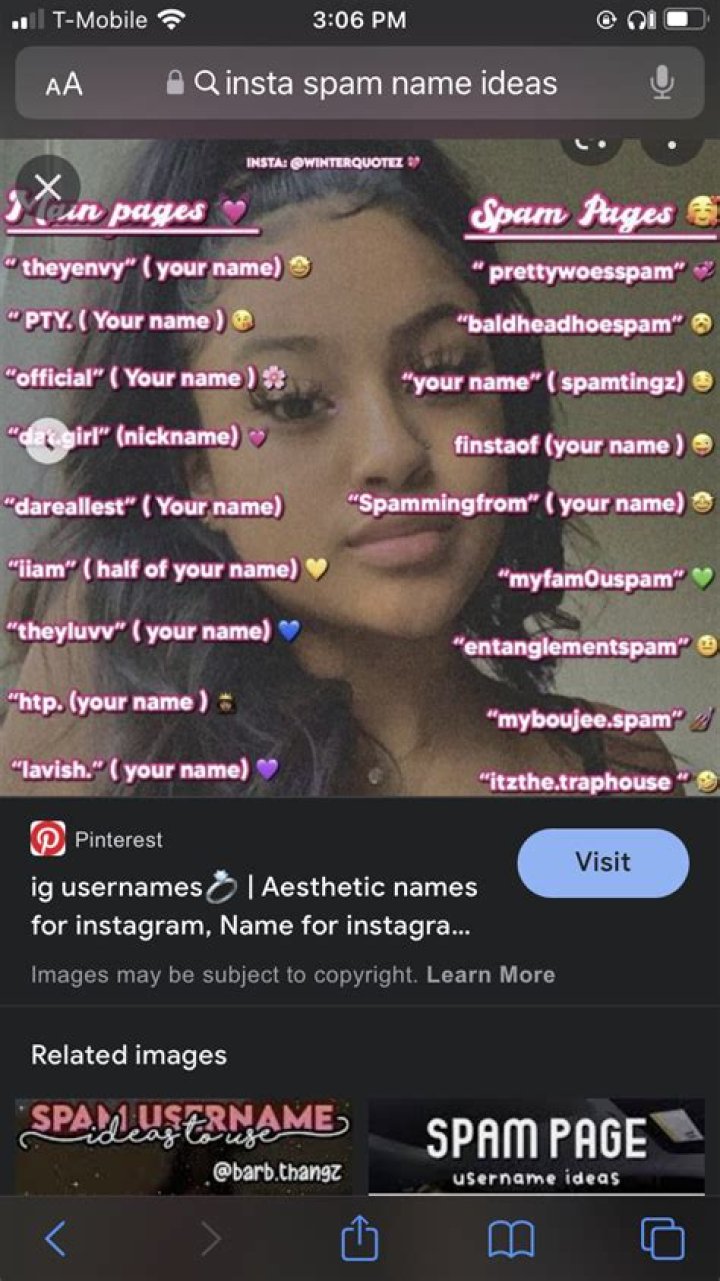Open the SPAM PAGE username ideas image
This screenshot has height=1281, width=720.
pos(536,1146)
